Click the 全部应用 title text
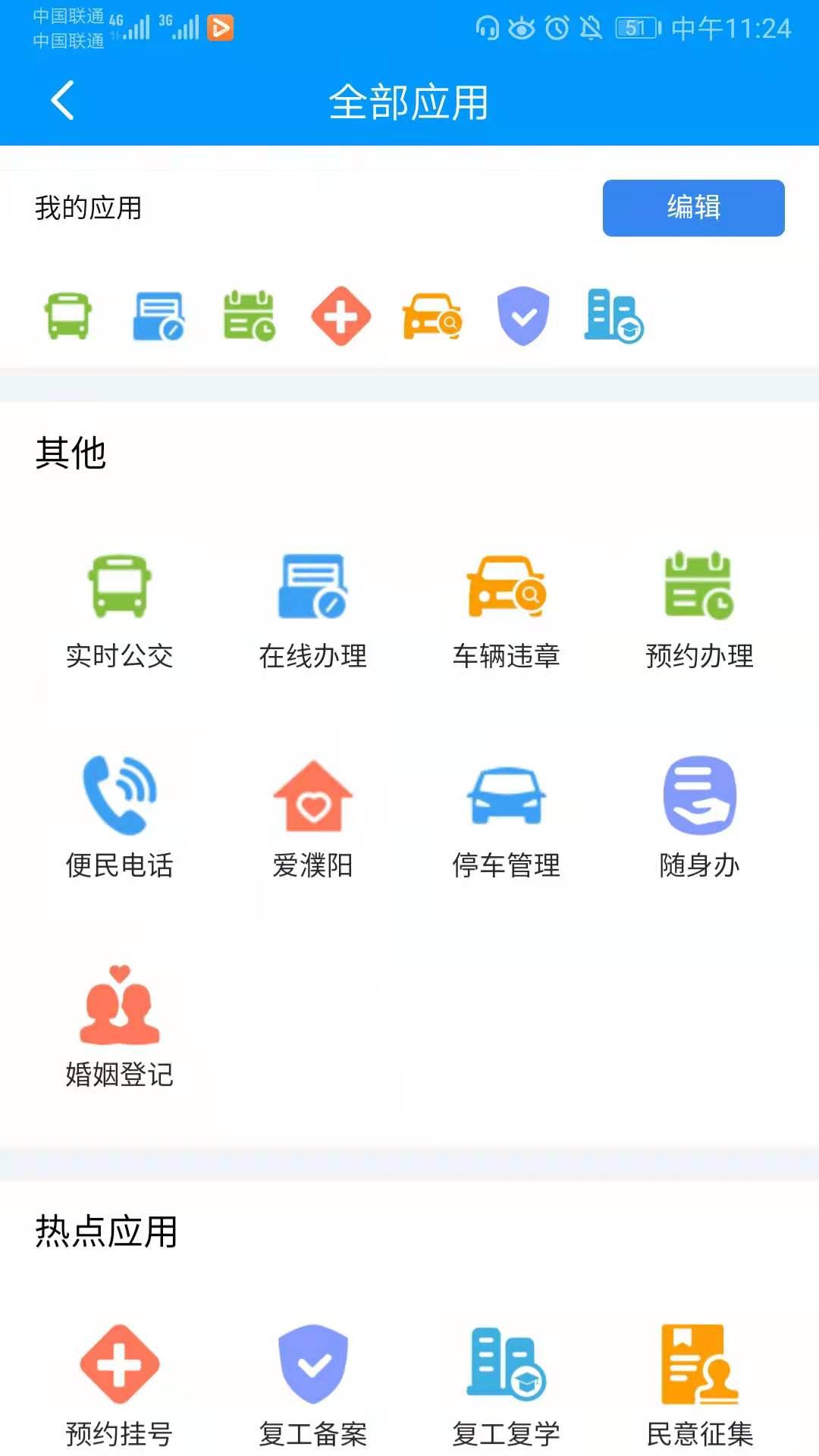 (409, 102)
